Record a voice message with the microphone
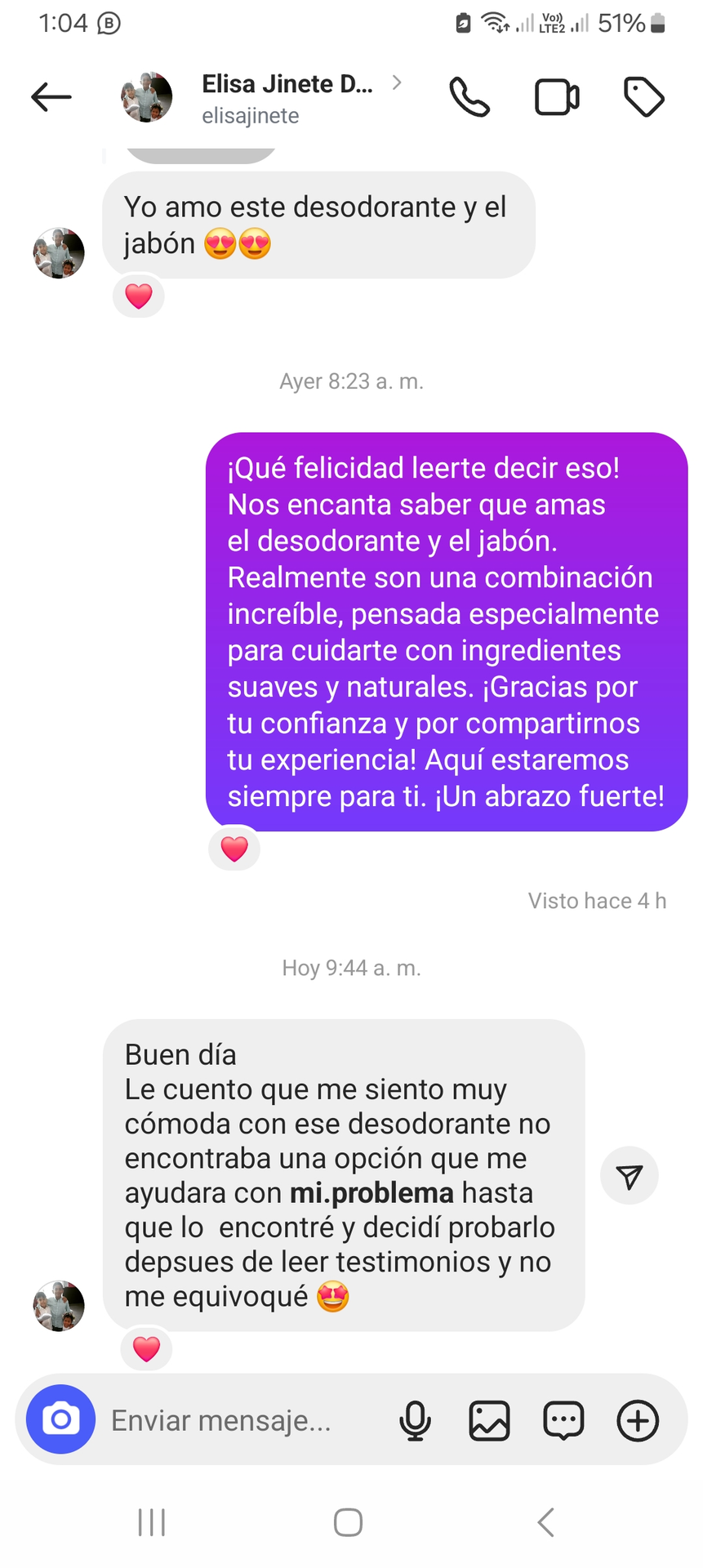Image resolution: width=703 pixels, height=1568 pixels. [x=415, y=1421]
